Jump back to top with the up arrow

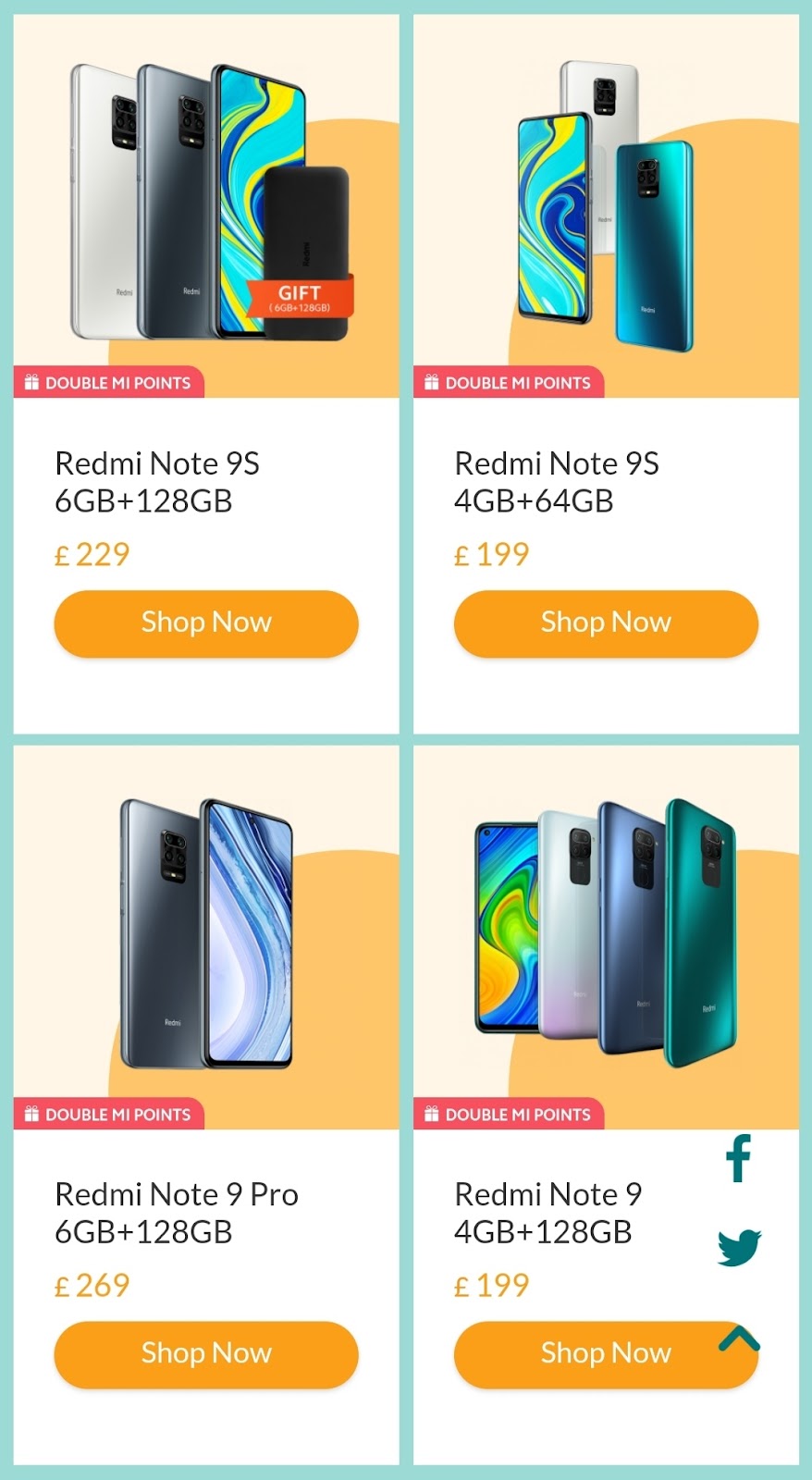[x=739, y=1338]
